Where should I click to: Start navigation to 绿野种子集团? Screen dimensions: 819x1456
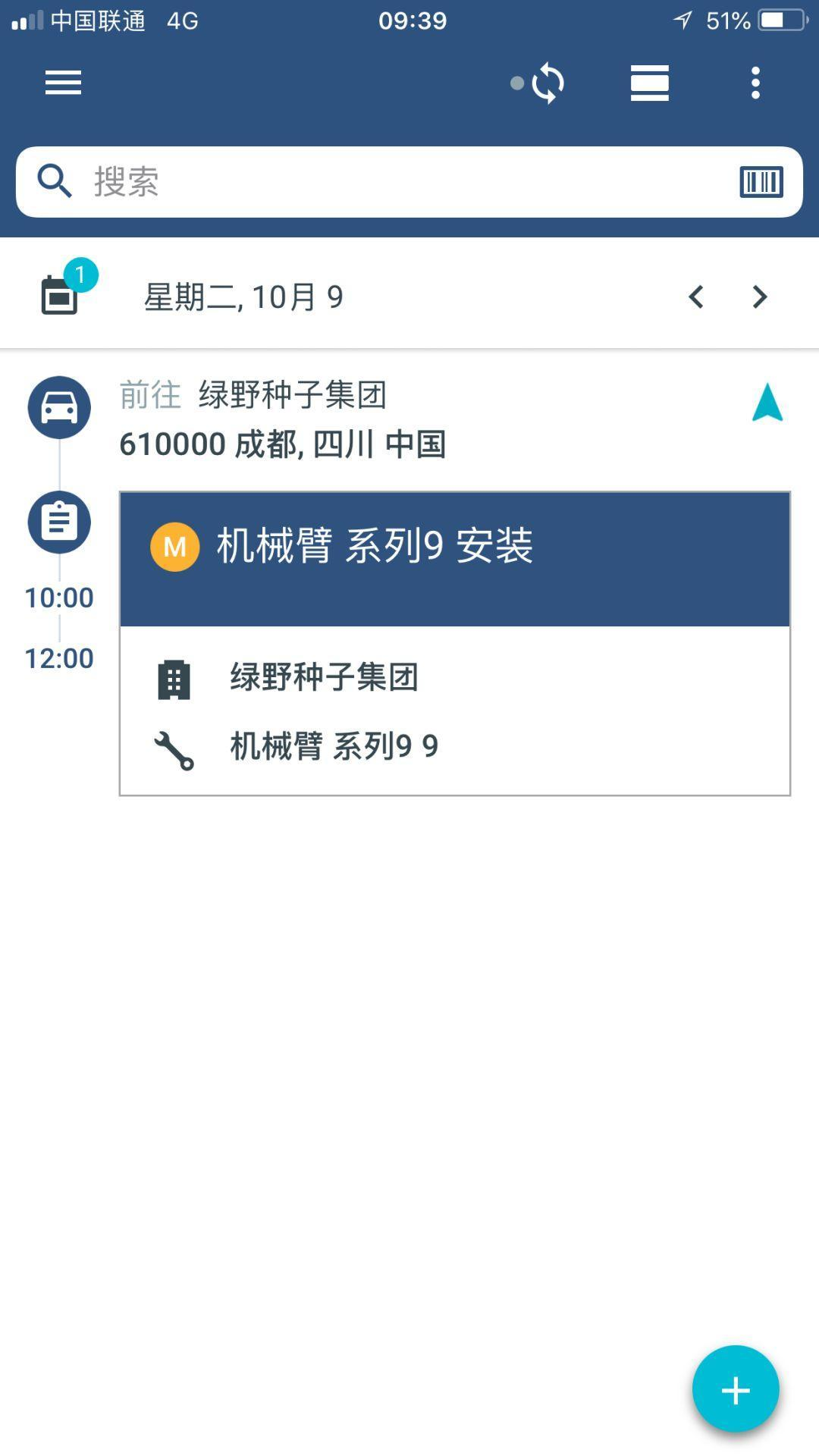coord(767,403)
